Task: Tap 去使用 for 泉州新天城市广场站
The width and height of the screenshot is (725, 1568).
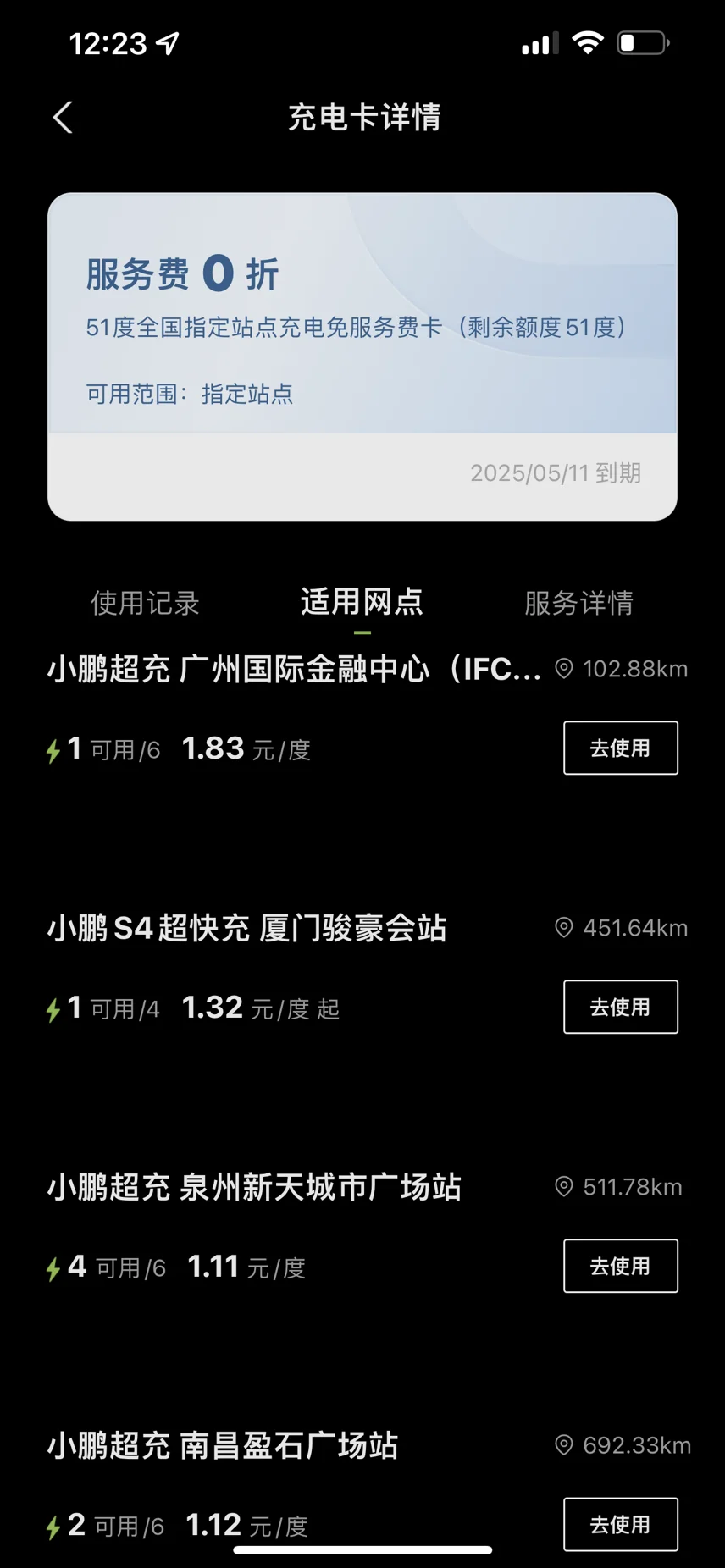Action: 621,1266
